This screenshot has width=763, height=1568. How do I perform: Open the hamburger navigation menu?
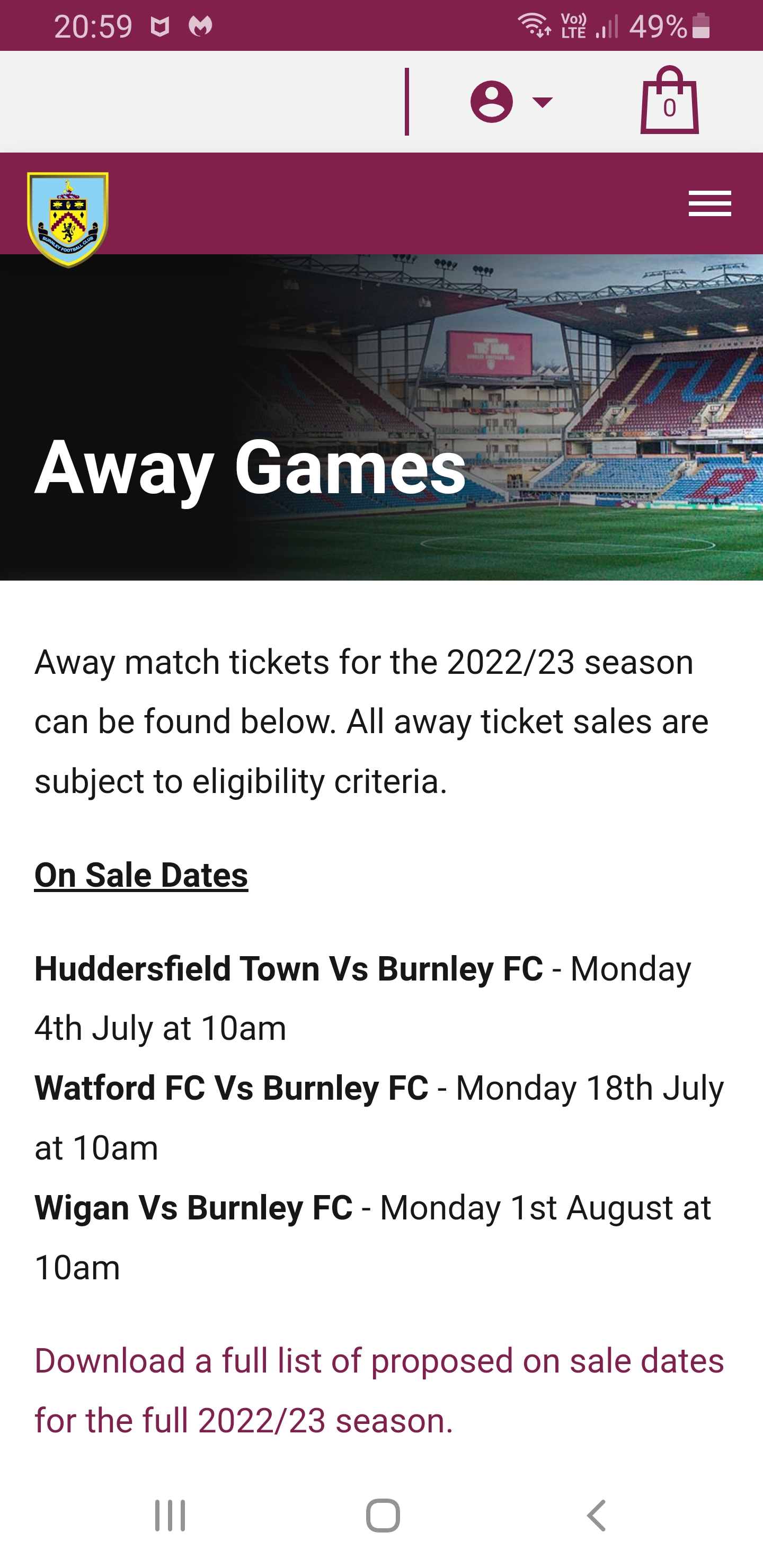pyautogui.click(x=709, y=203)
